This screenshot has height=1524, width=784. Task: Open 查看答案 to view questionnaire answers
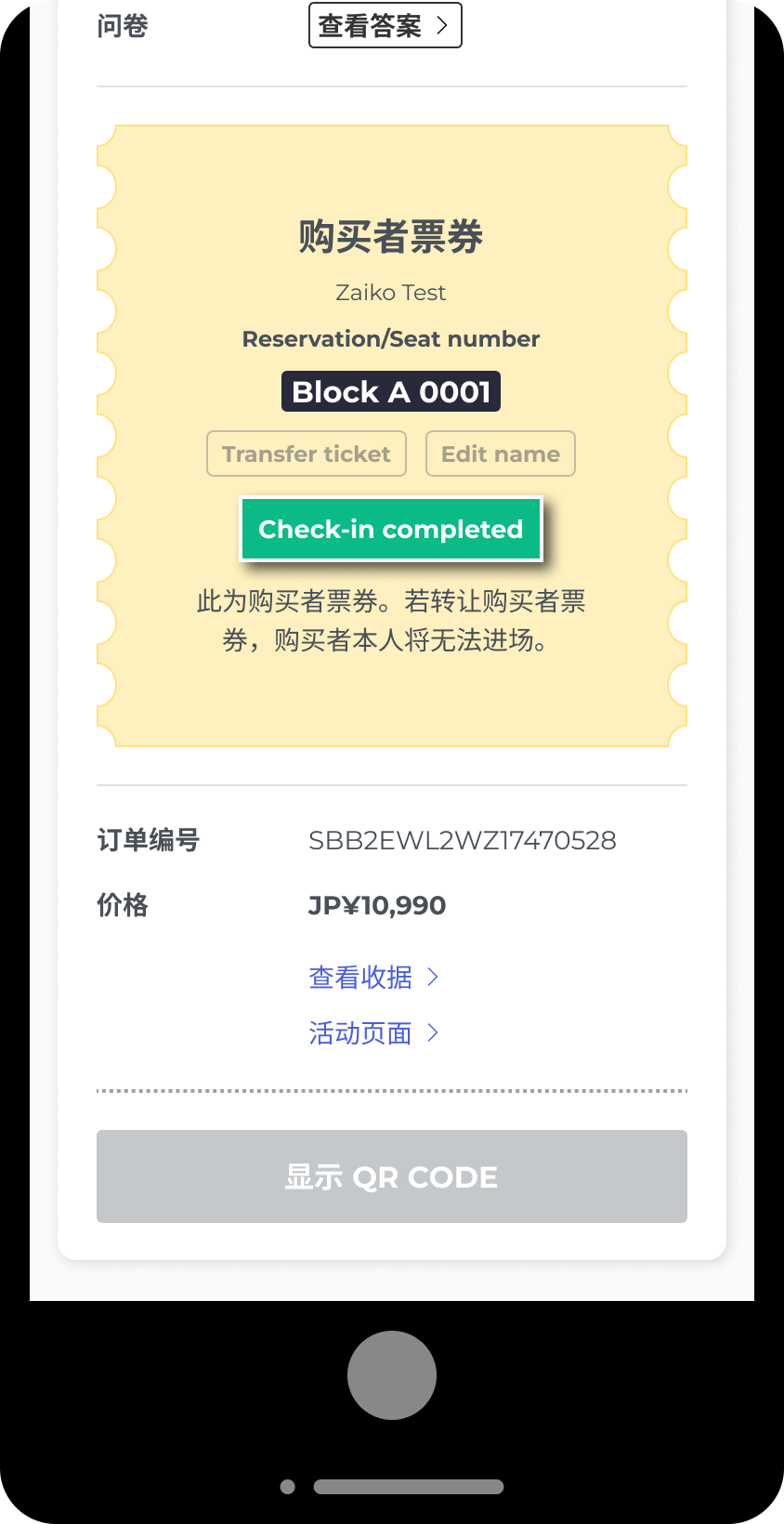click(385, 26)
